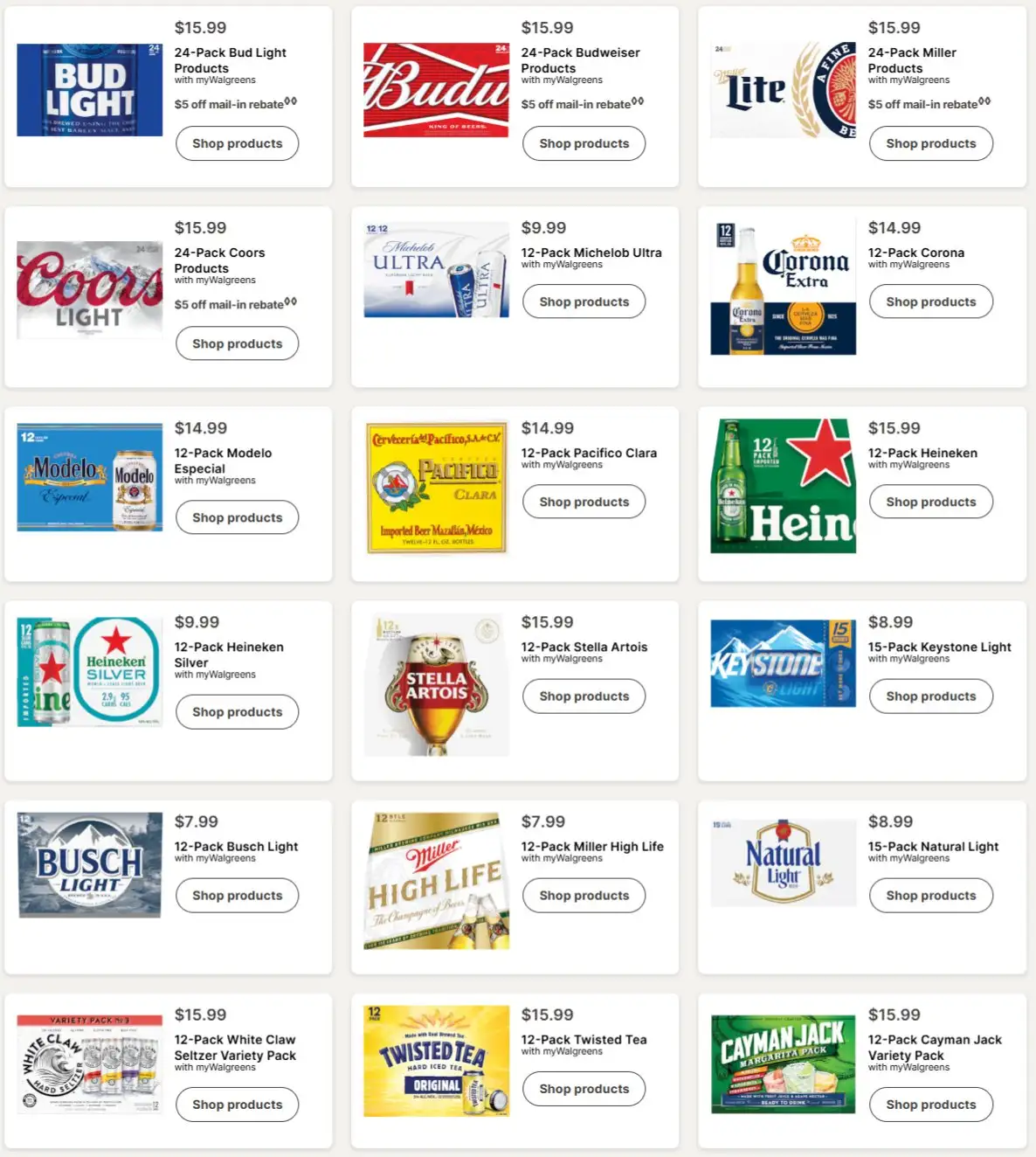Image resolution: width=1036 pixels, height=1157 pixels.
Task: Shop products for Busch Light
Action: point(237,895)
